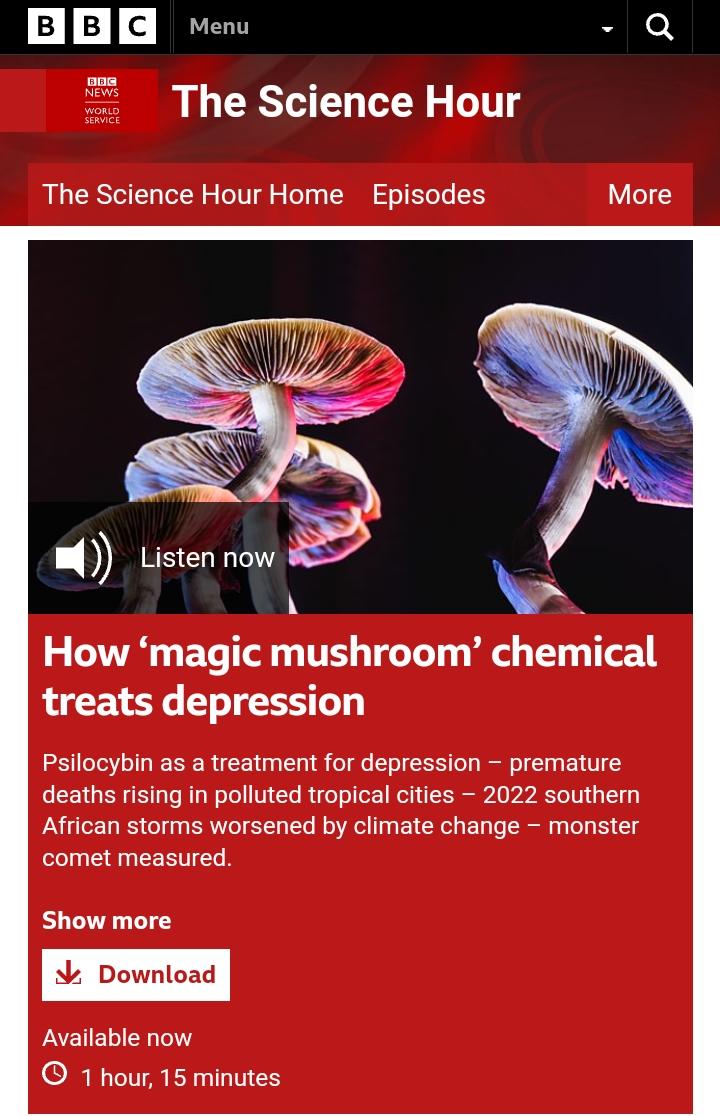
Task: Expand the More navigation options
Action: point(639,194)
